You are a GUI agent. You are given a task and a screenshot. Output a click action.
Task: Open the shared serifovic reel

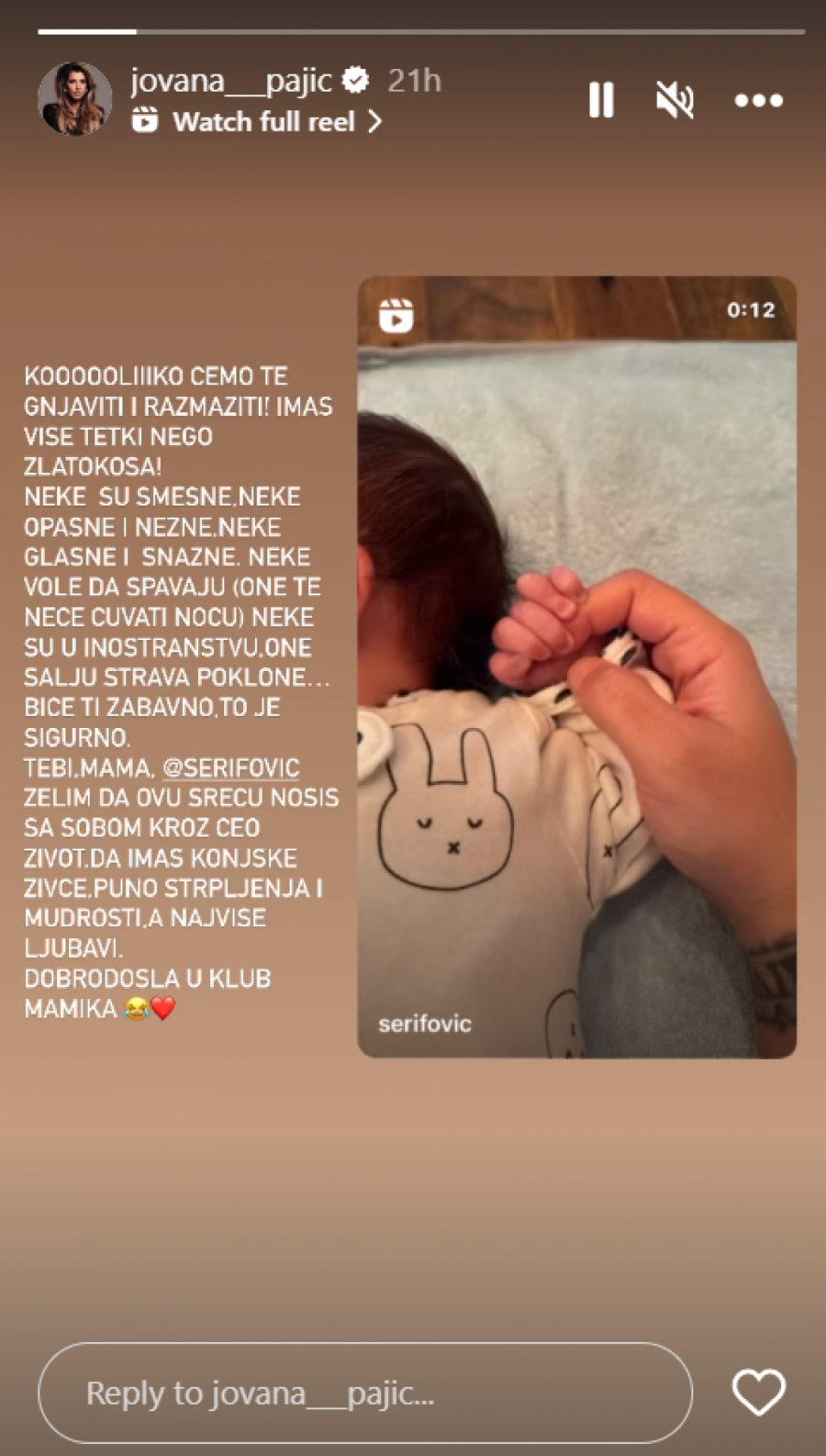576,666
